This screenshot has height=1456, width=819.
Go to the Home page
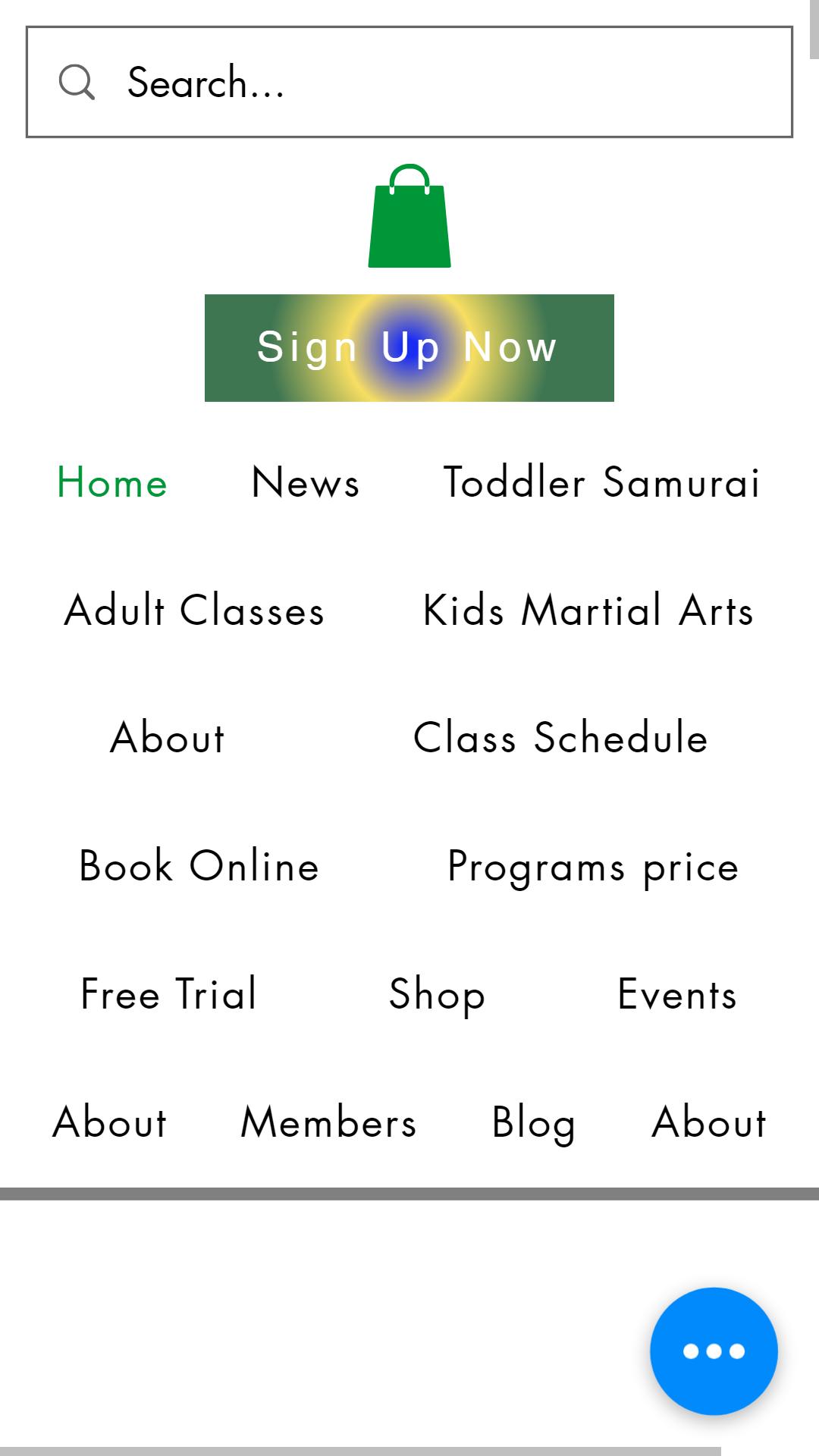[x=112, y=482]
